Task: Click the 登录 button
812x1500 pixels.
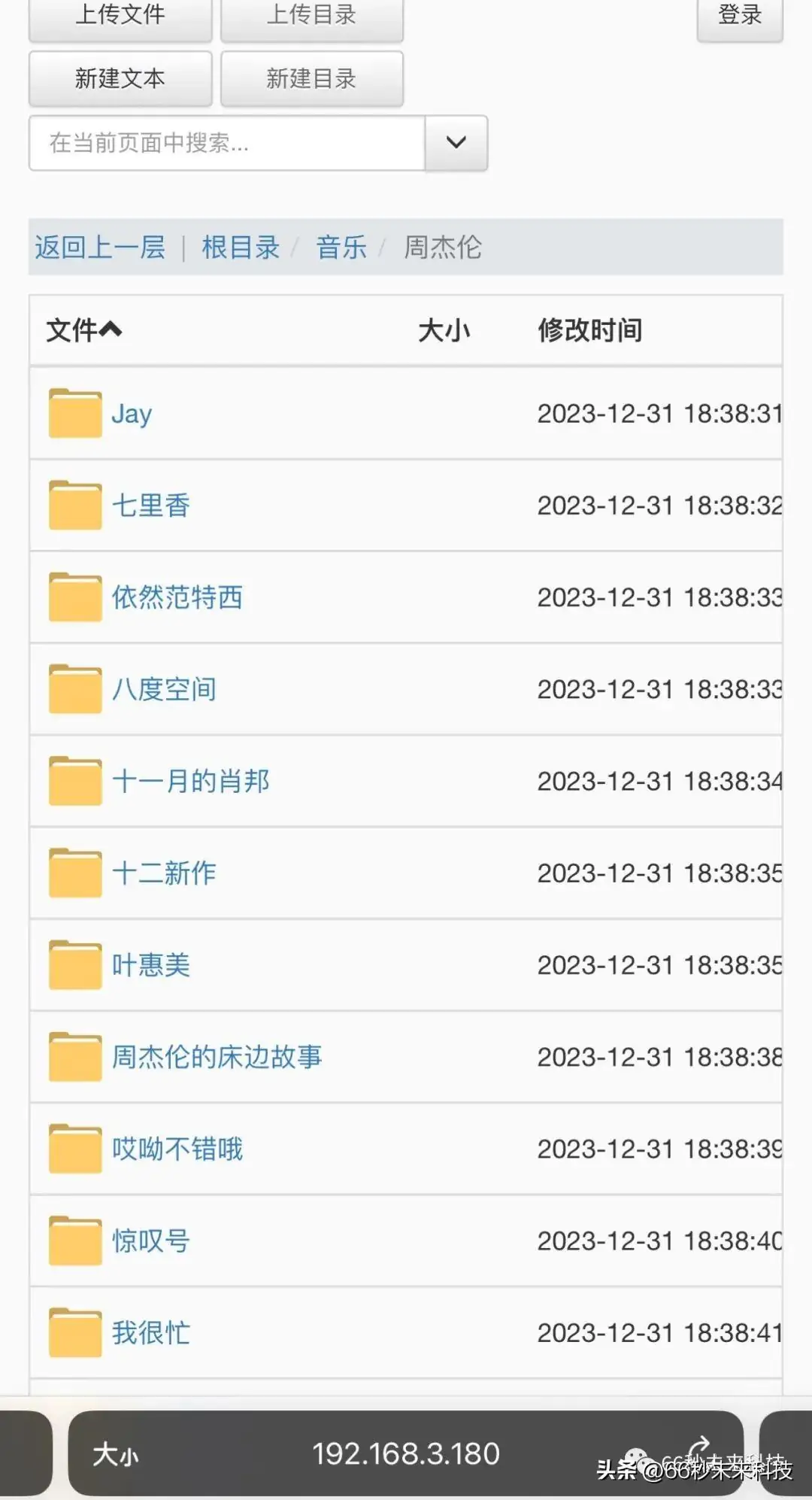Action: pos(739,15)
